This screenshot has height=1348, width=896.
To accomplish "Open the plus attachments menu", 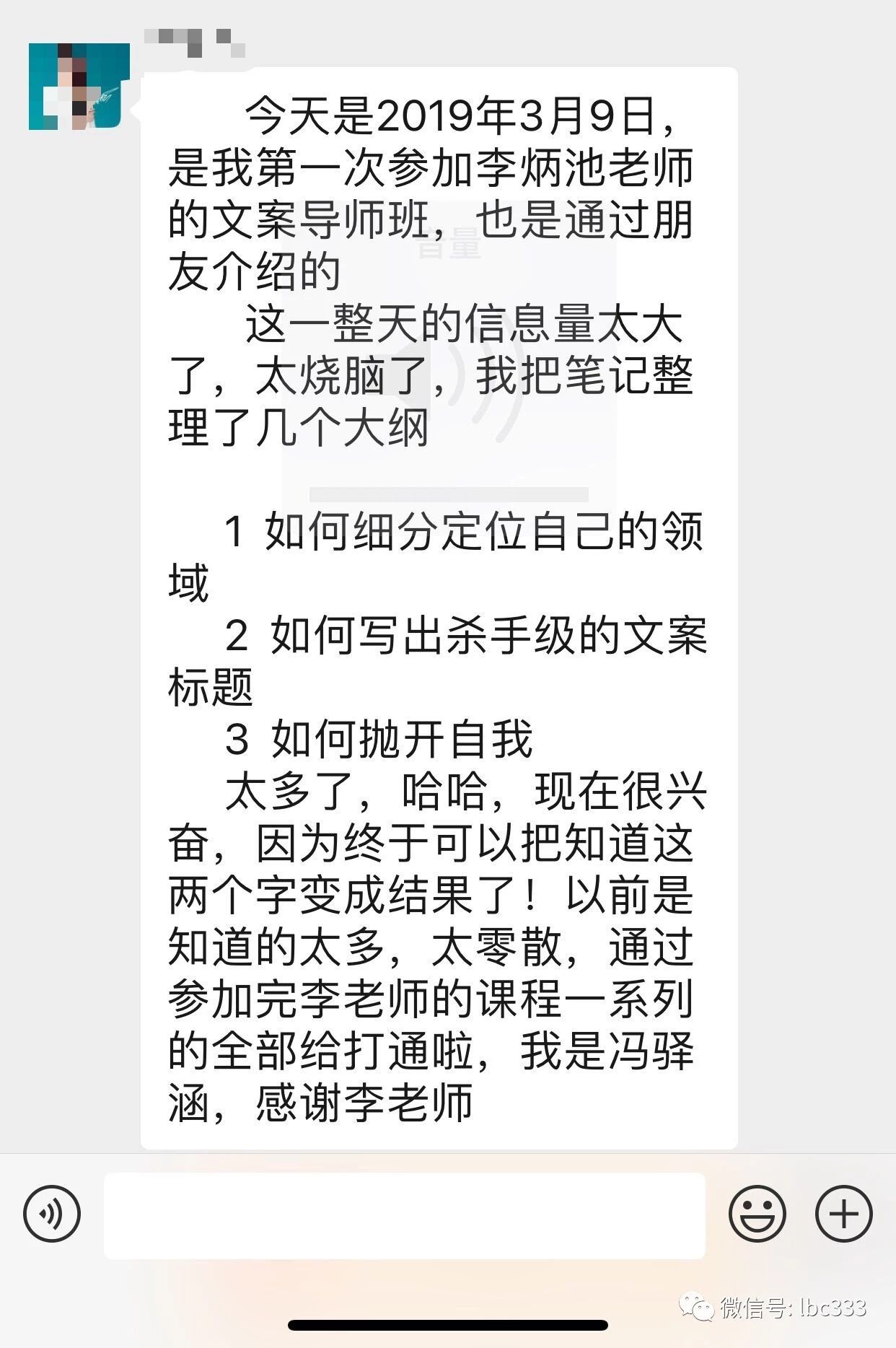I will (843, 1214).
